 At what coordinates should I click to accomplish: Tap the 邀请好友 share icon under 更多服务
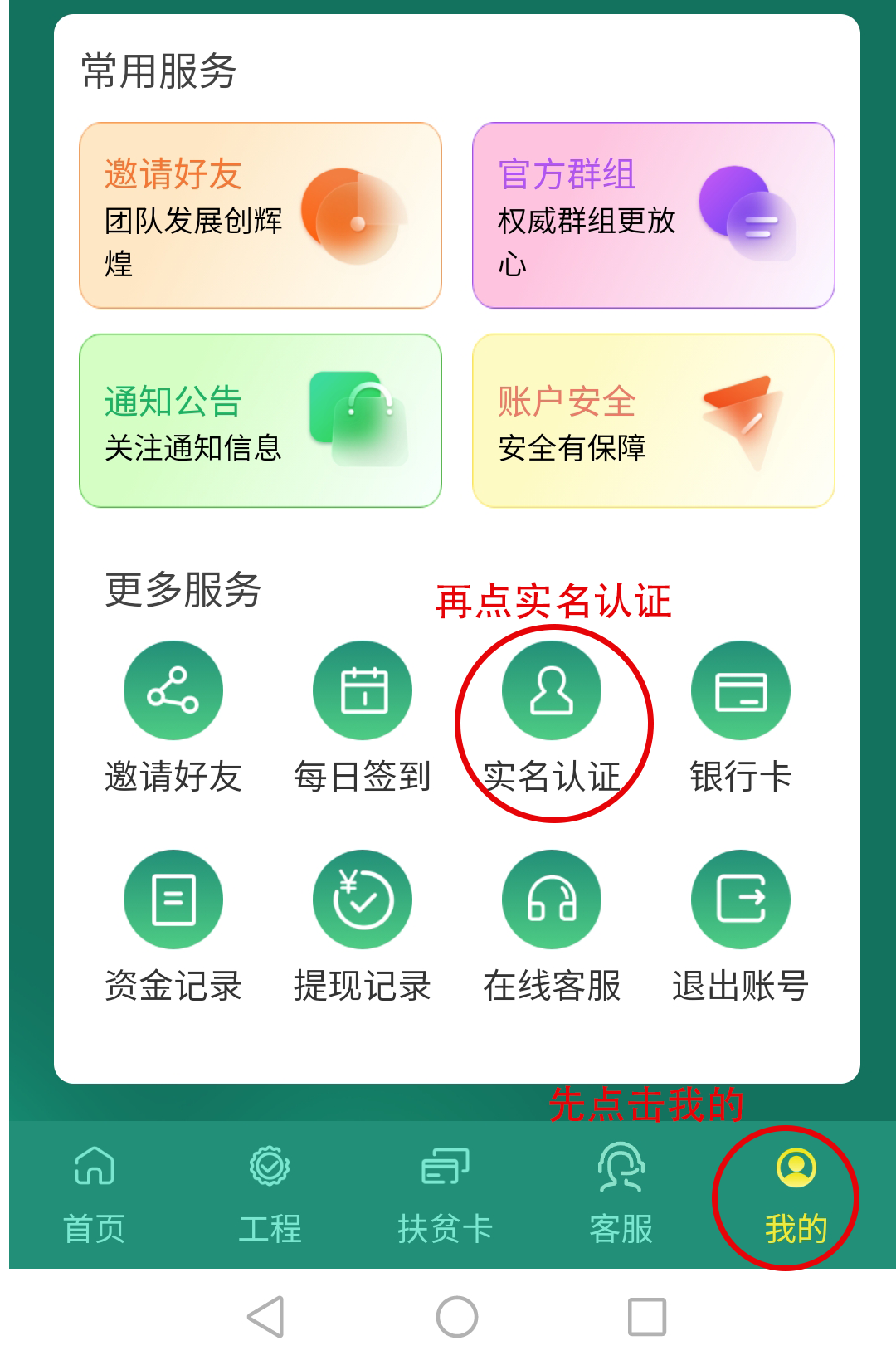[173, 690]
